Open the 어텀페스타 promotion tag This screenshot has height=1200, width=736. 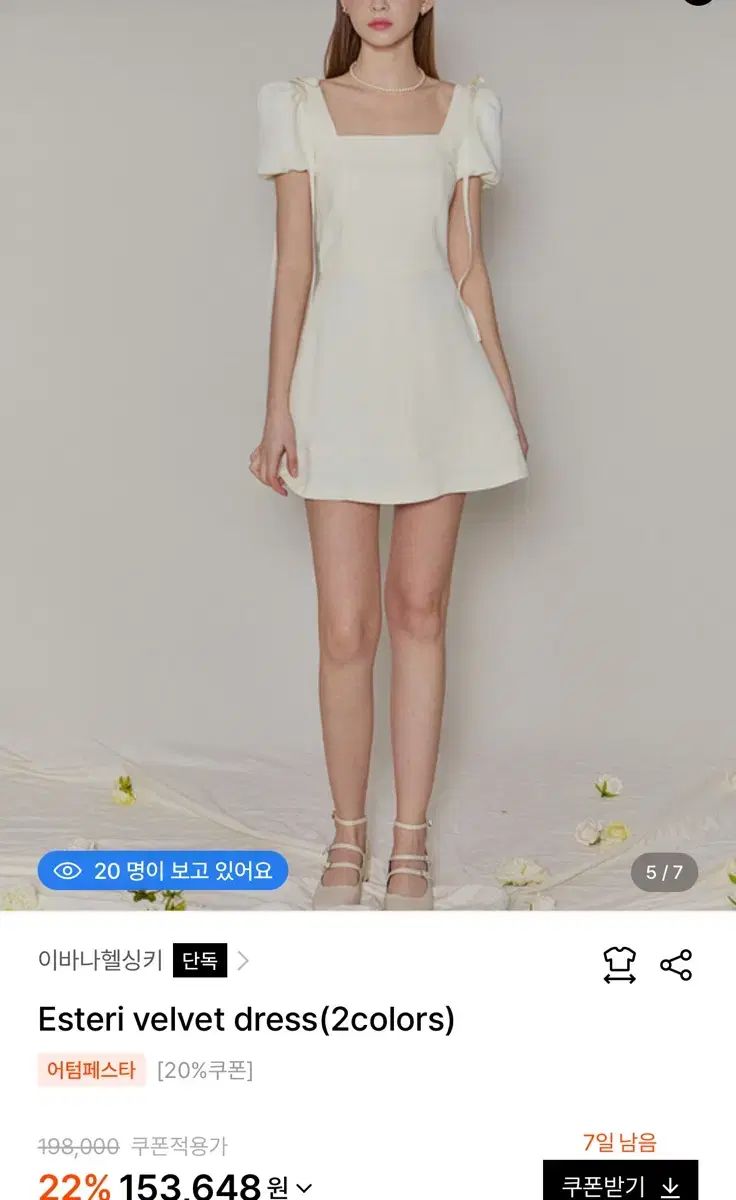click(x=91, y=1070)
